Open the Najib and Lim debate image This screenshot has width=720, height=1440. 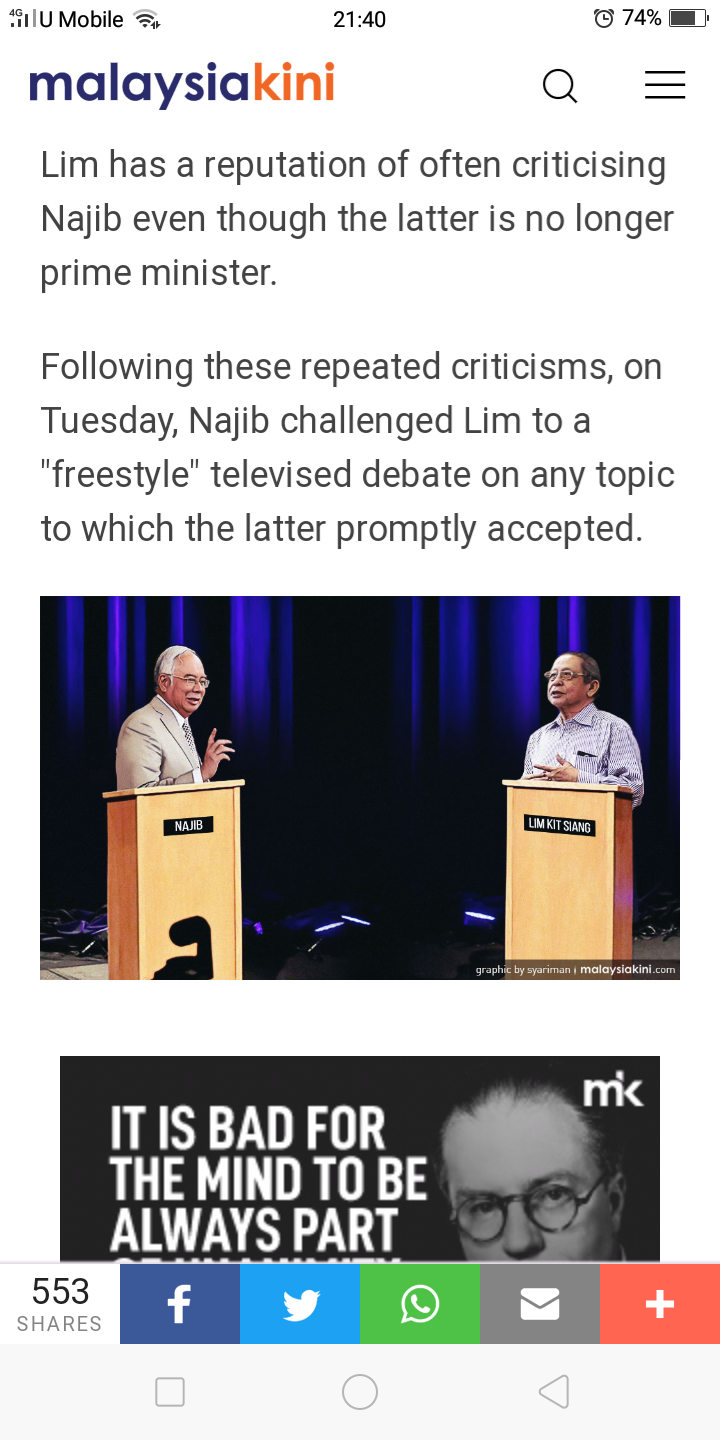click(360, 788)
